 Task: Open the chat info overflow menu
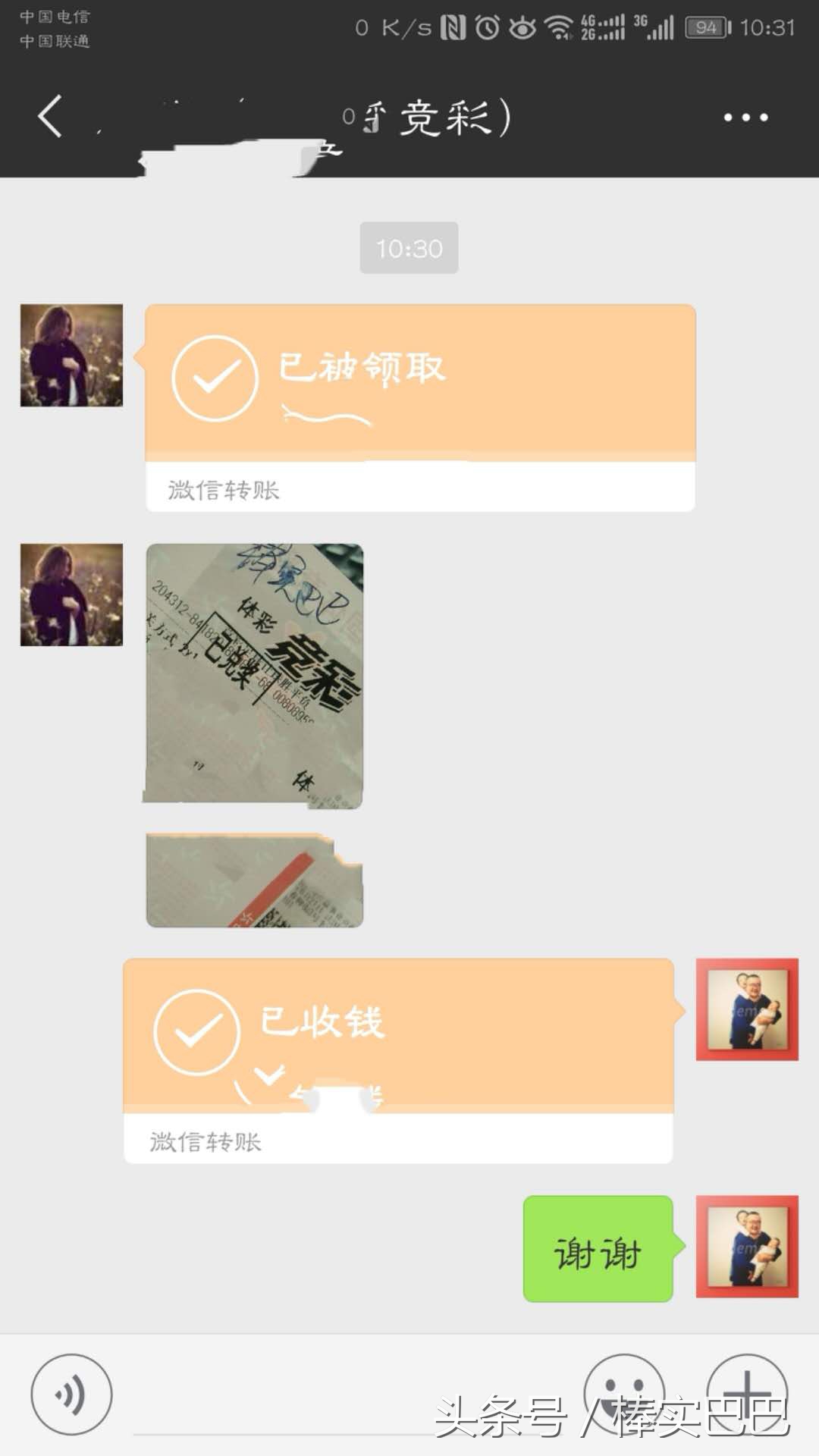[745, 118]
